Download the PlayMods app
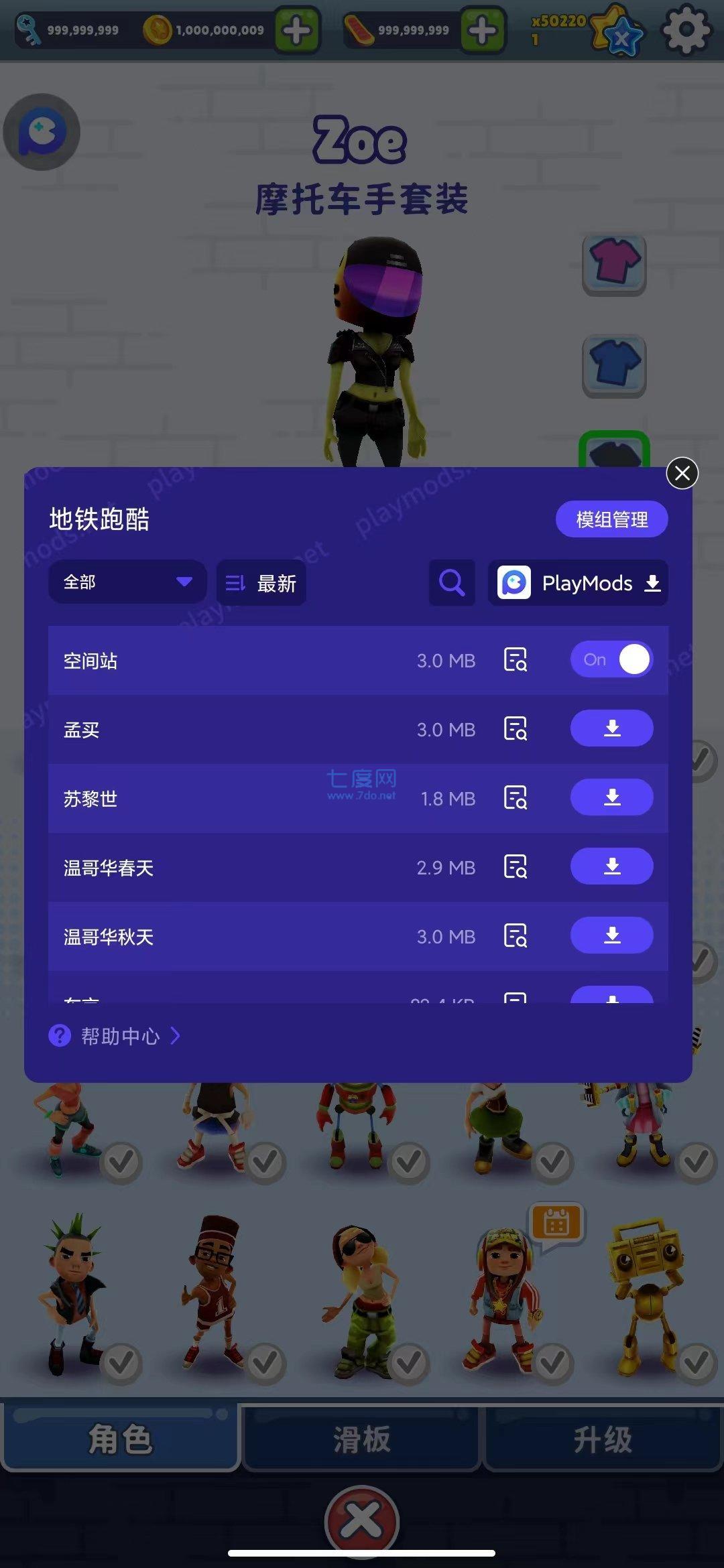 [579, 583]
